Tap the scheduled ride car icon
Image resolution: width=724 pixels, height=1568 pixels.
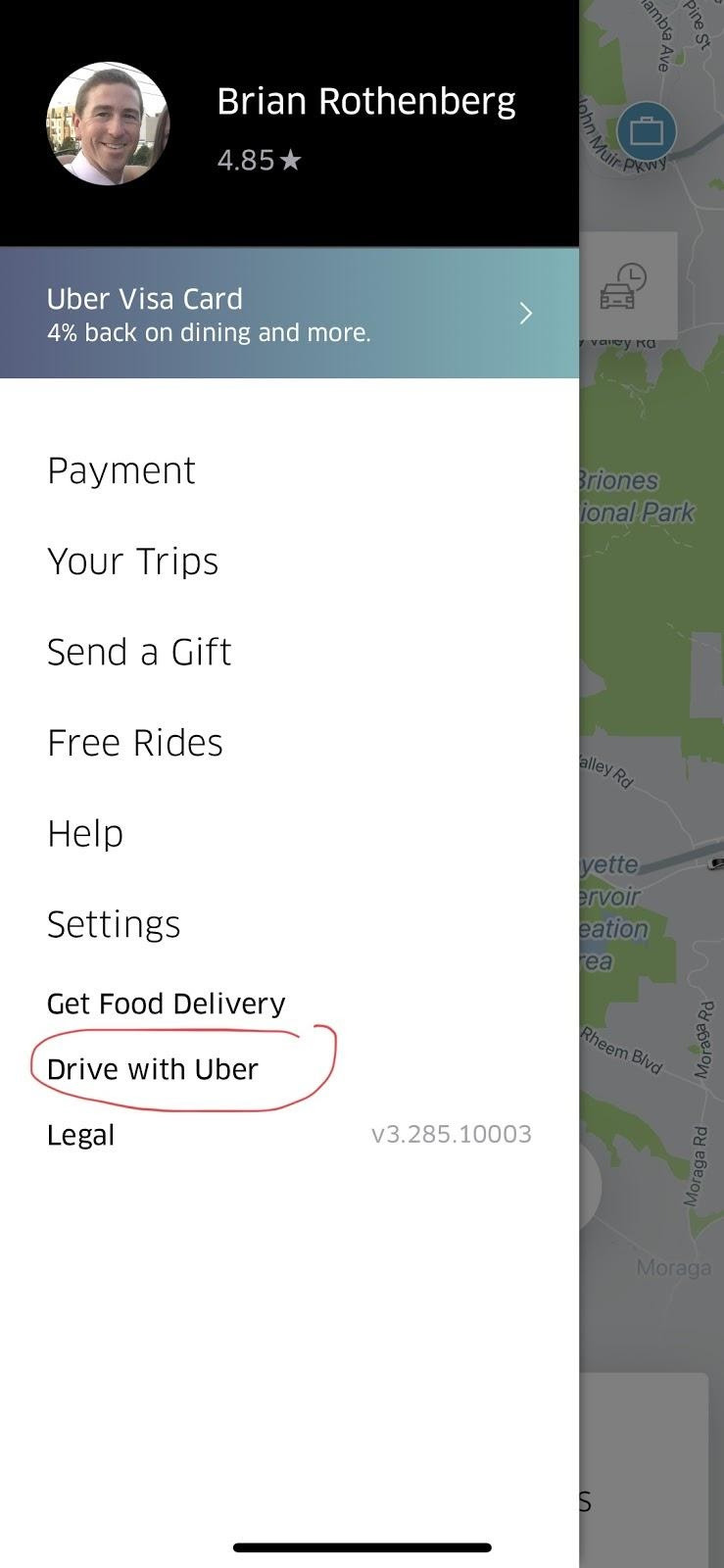tap(623, 286)
